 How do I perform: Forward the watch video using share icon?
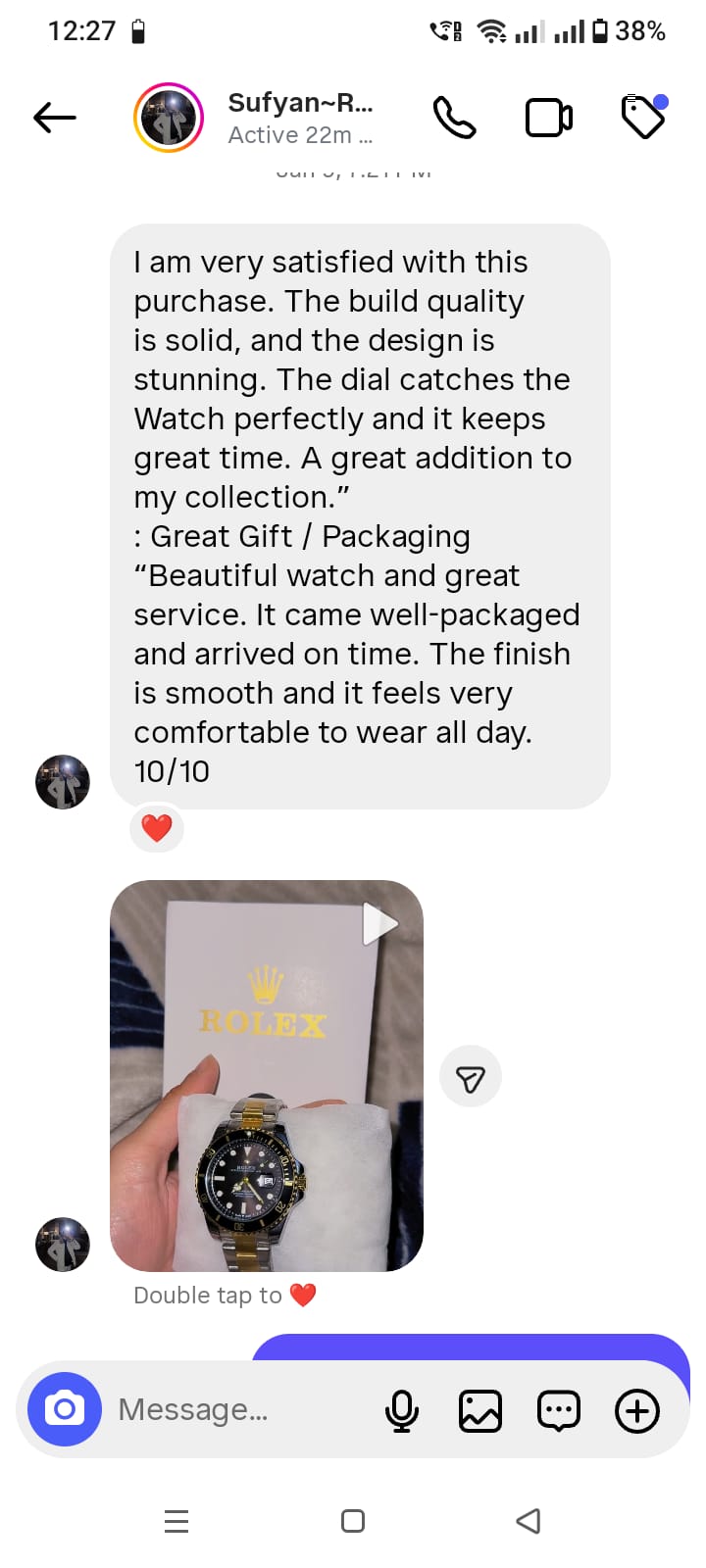[x=471, y=1077]
